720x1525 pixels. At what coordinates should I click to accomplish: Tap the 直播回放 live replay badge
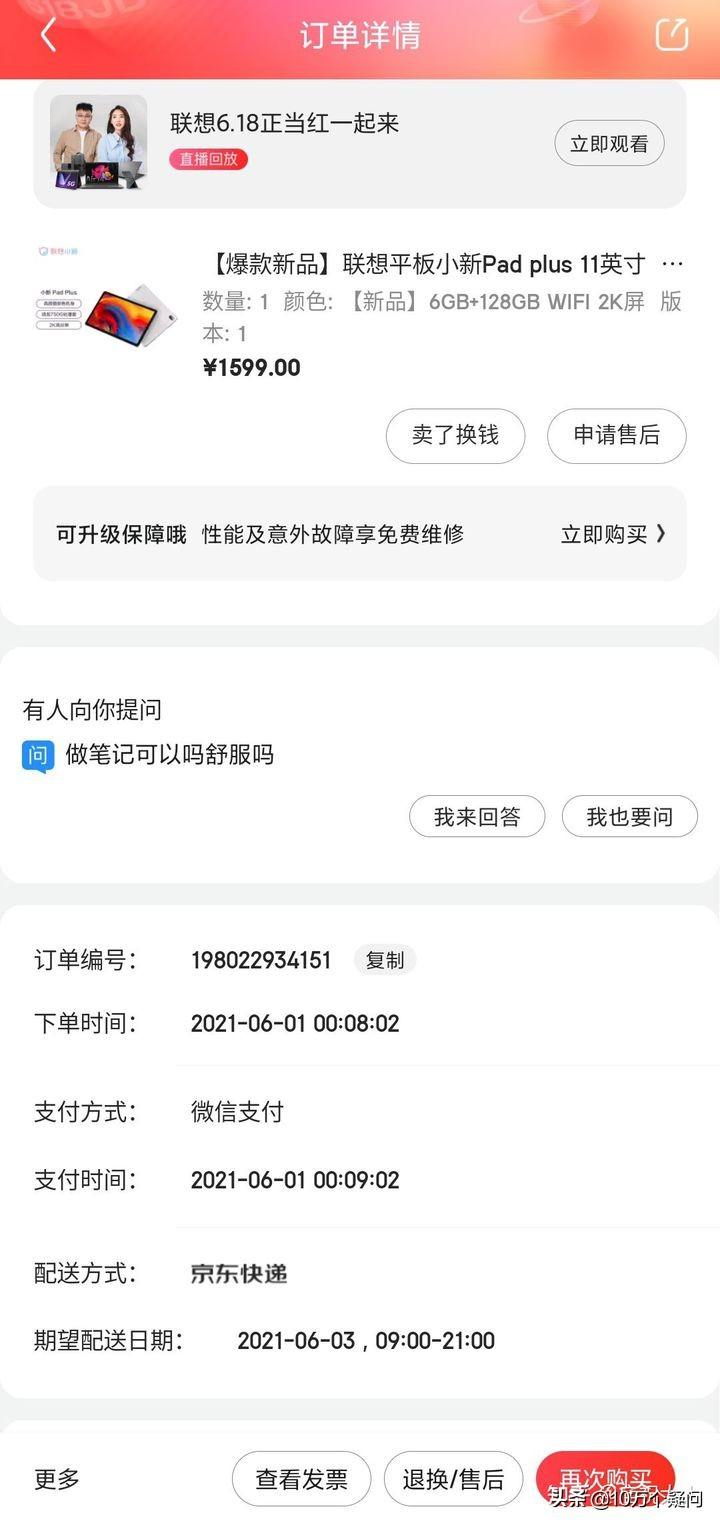pos(207,160)
